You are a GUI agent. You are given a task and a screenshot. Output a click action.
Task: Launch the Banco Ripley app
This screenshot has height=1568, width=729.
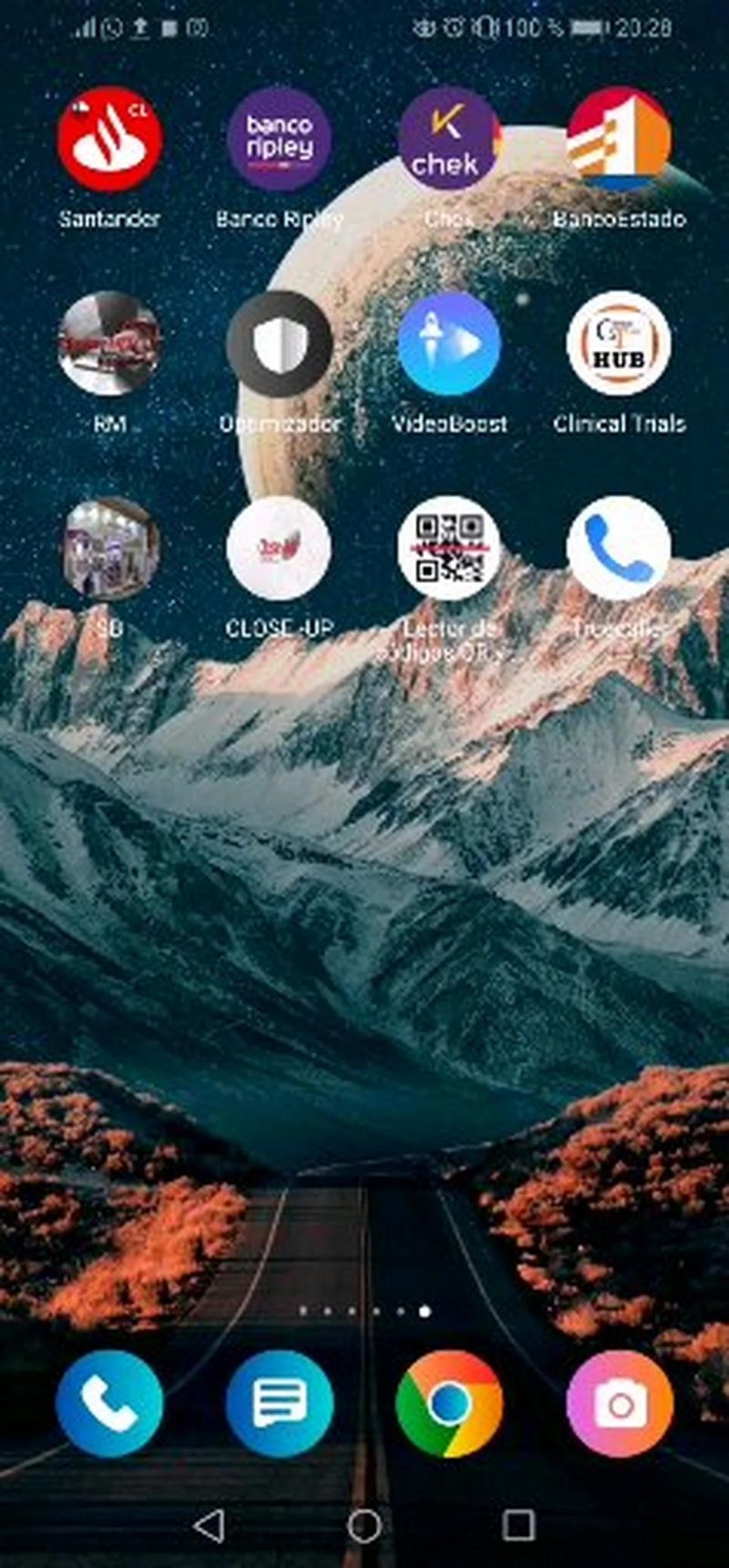tap(279, 139)
